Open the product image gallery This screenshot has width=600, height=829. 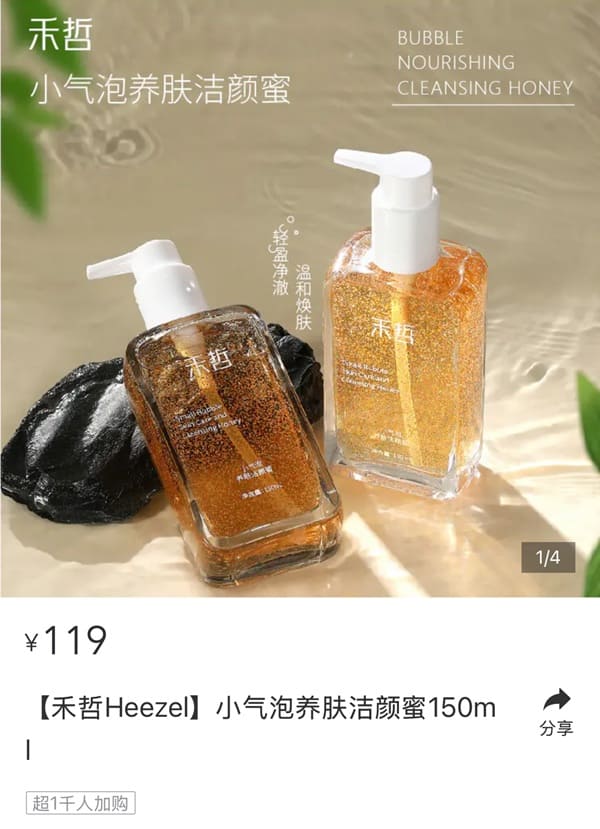[x=300, y=300]
